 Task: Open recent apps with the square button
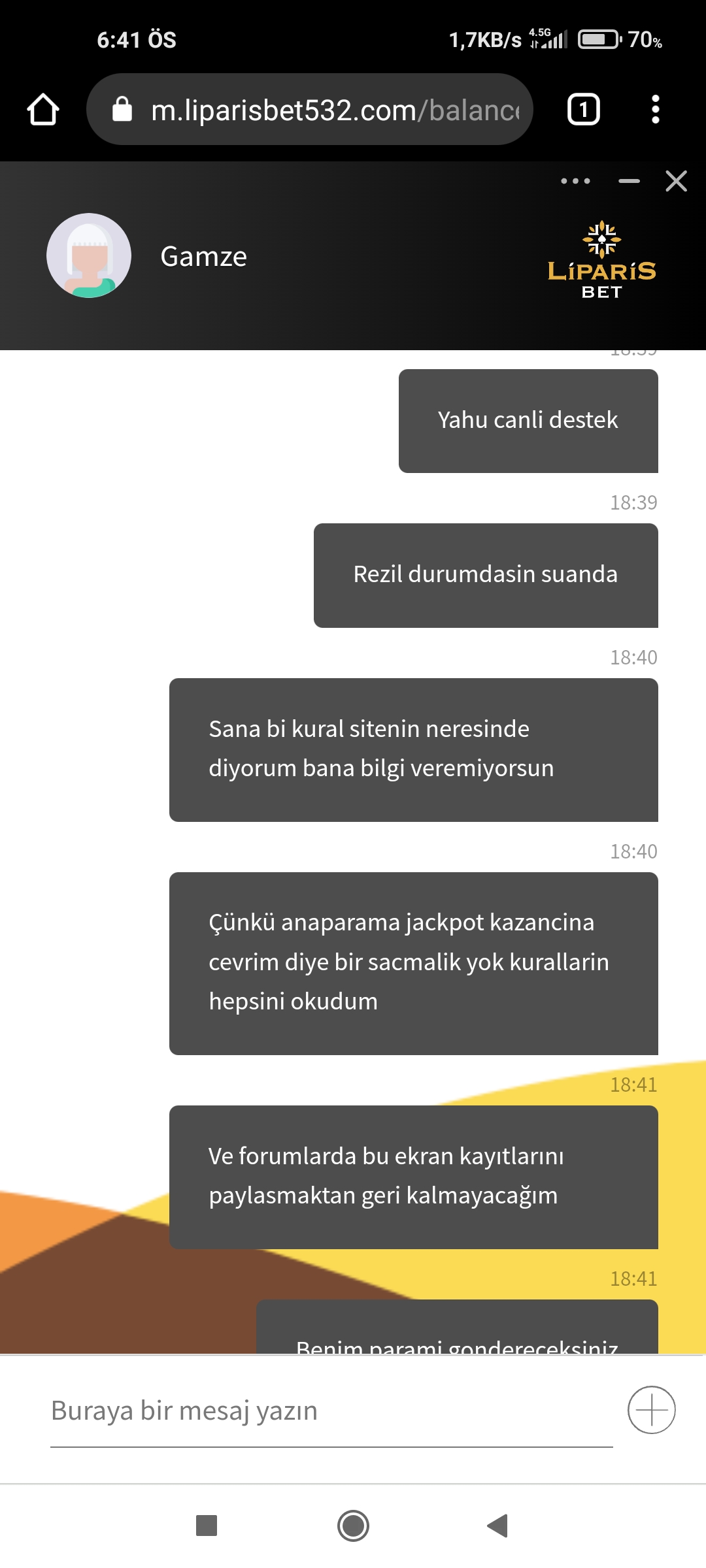(x=207, y=1526)
